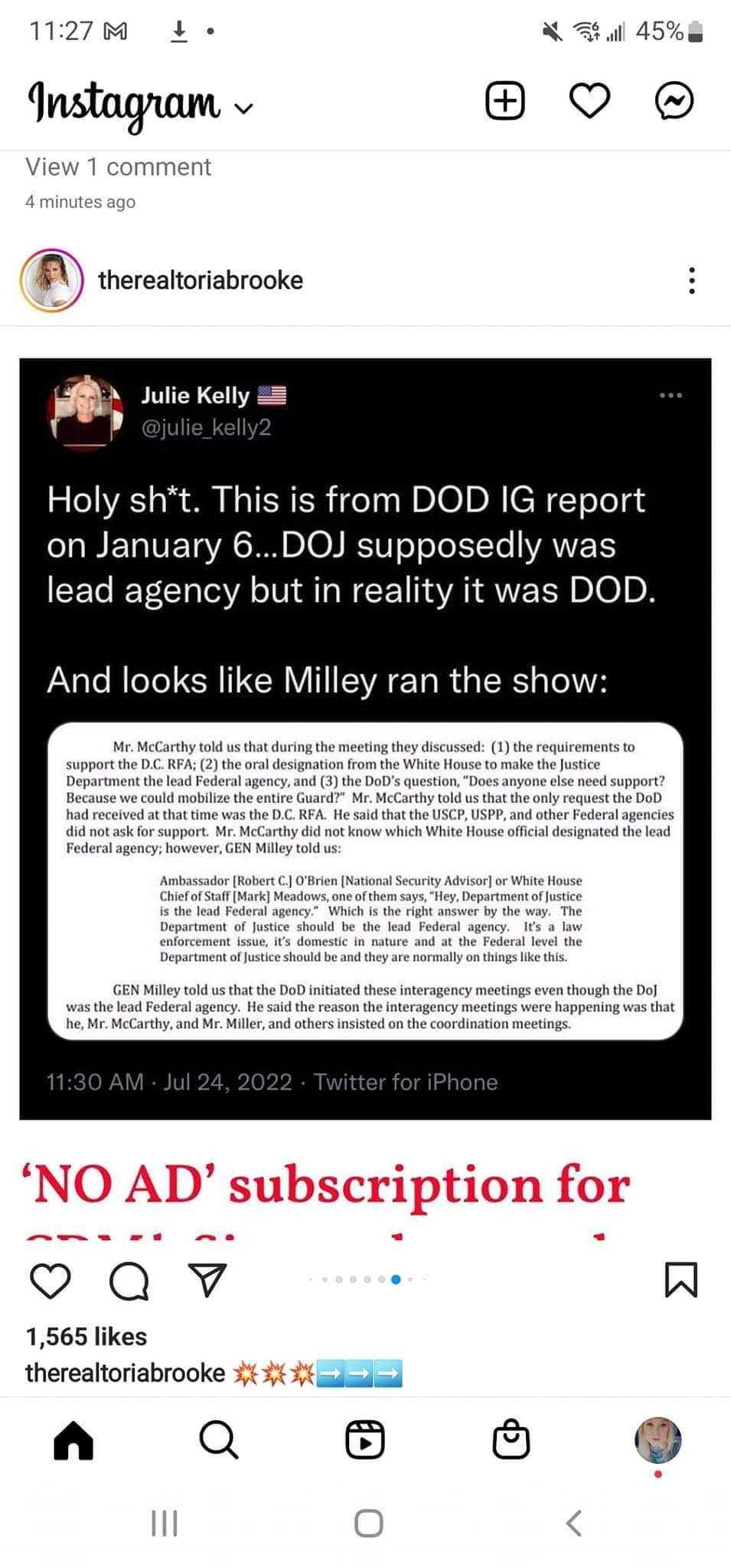731x1568 pixels.
Task: Open the Shop tab
Action: (x=511, y=1441)
